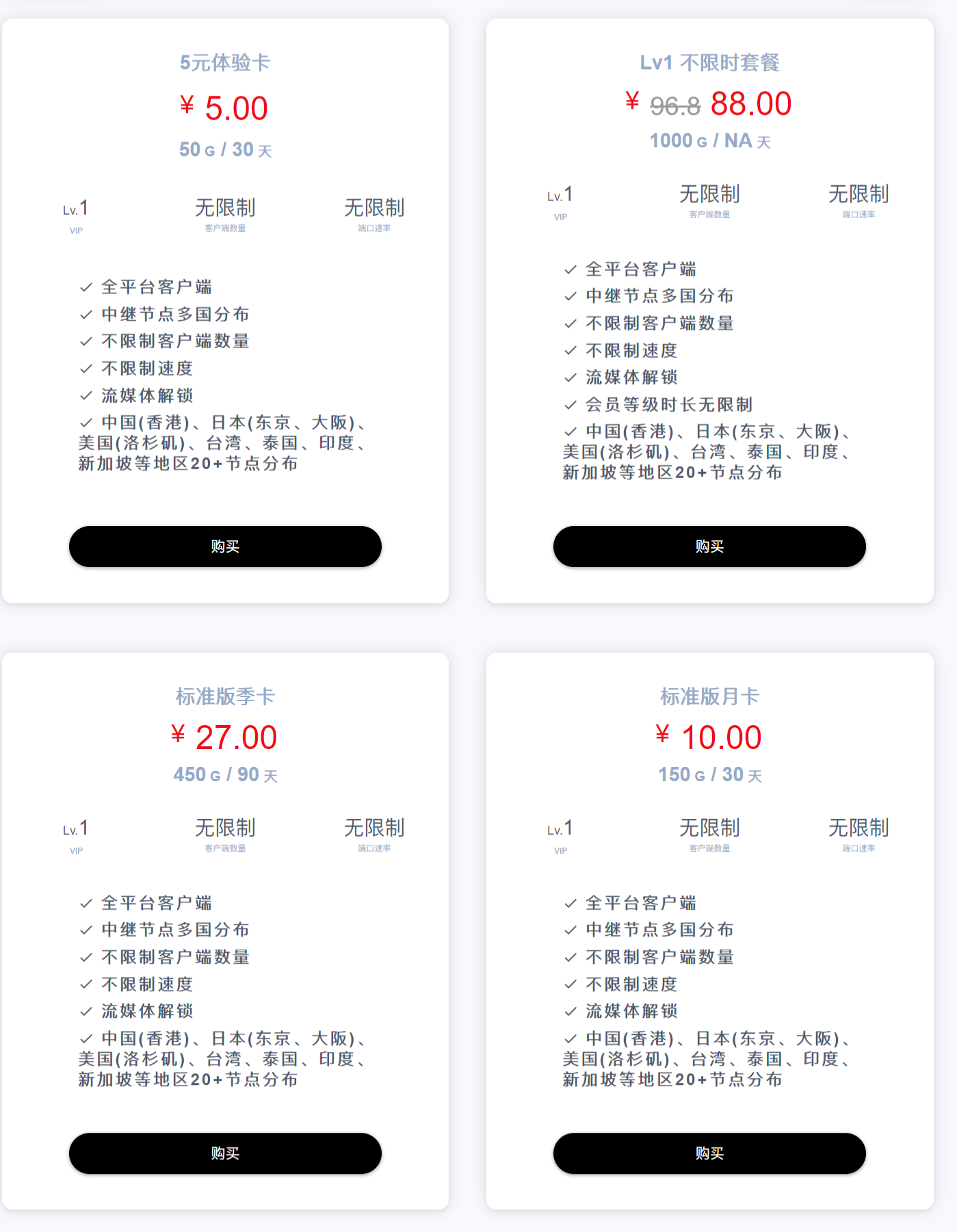Select 购买 for 标准版月卡

click(709, 1153)
